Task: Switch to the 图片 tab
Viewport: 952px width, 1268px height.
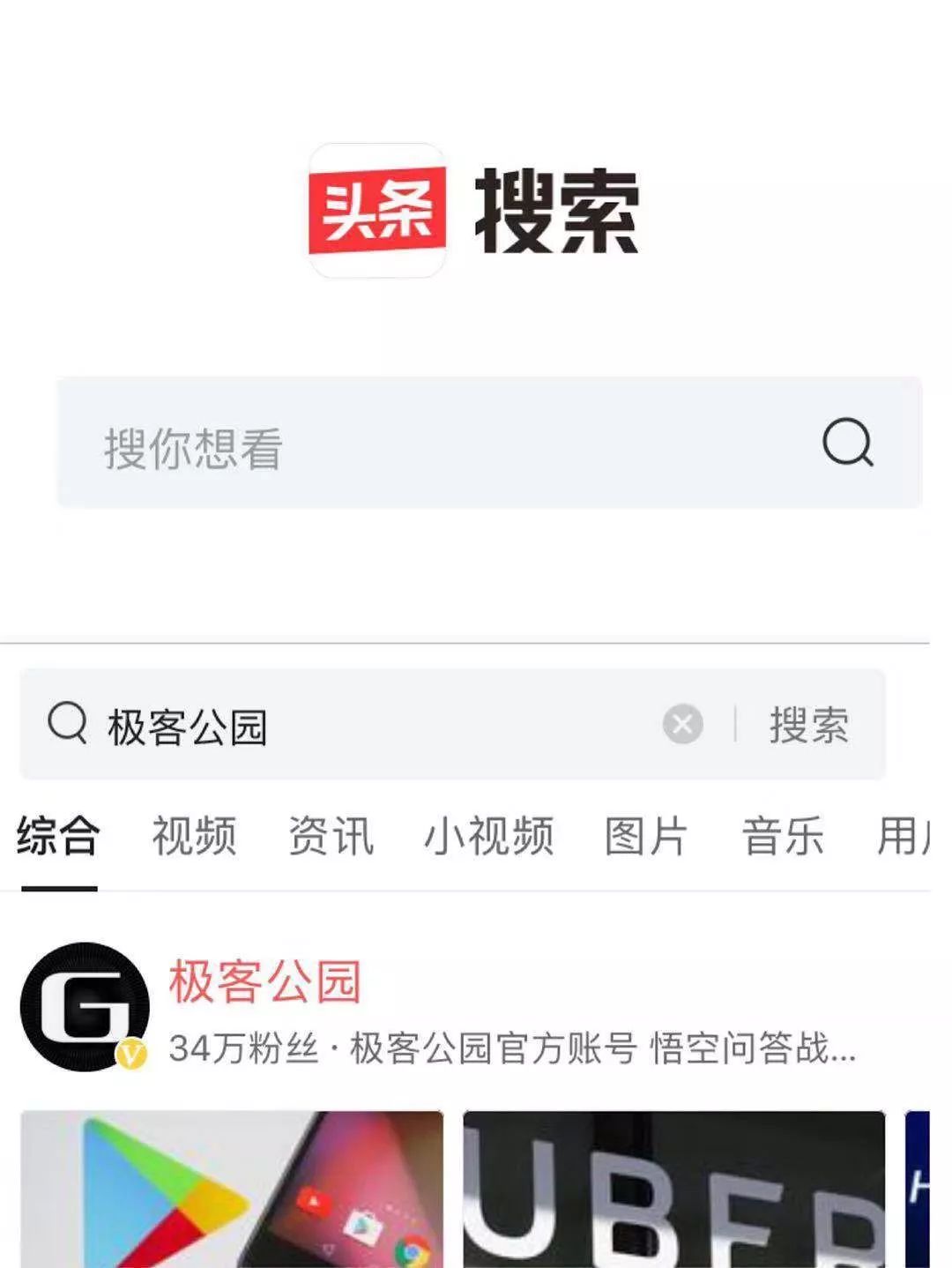Action: tap(645, 836)
